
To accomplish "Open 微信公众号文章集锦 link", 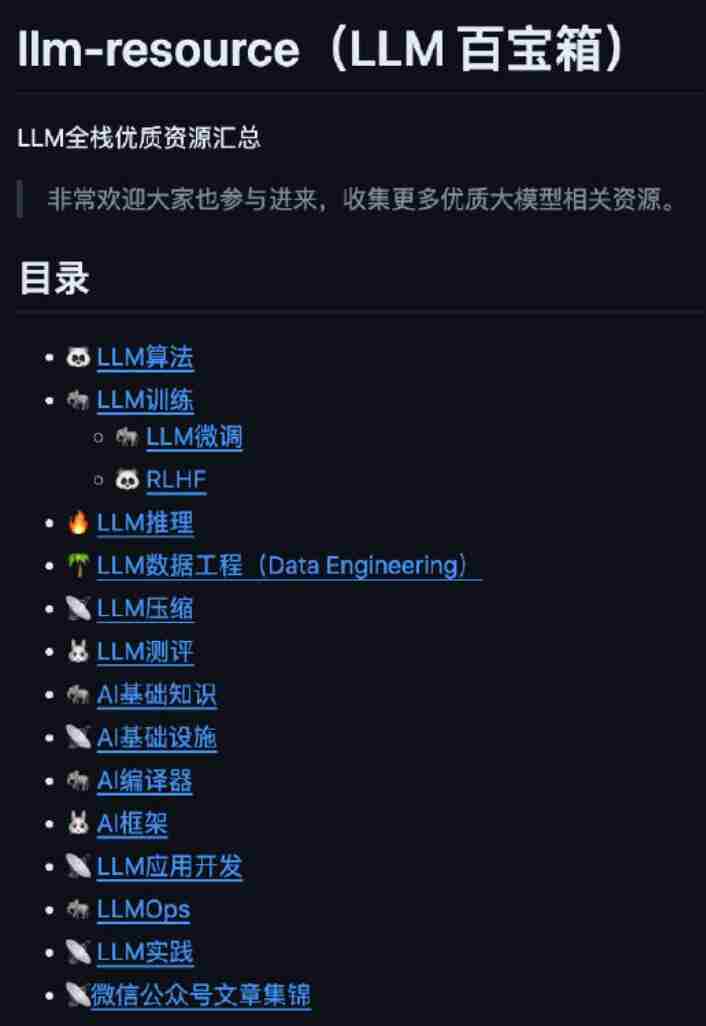I will (200, 995).
